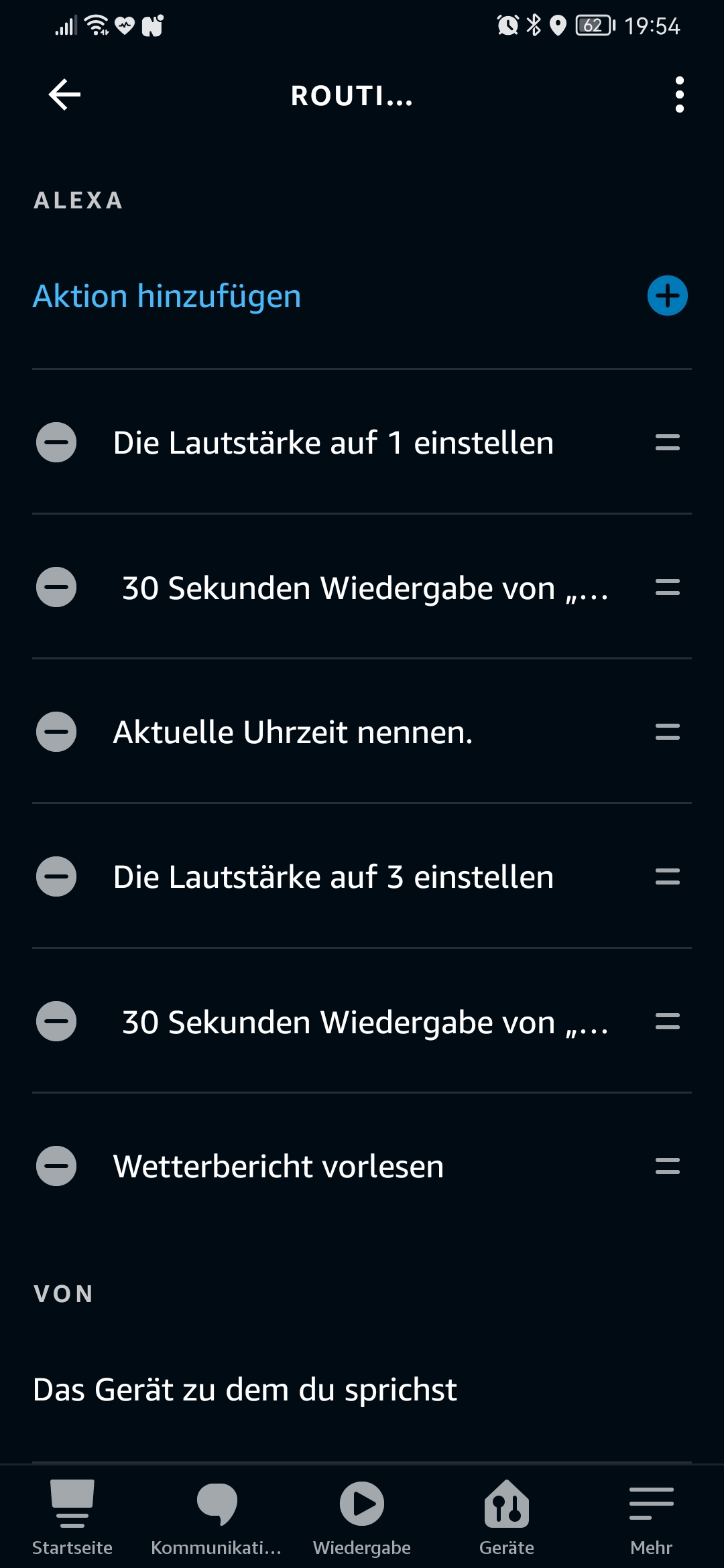Edit the "Die Lautstärke auf 3 einstellen" action
Image resolution: width=724 pixels, height=1568 pixels.
tap(333, 877)
